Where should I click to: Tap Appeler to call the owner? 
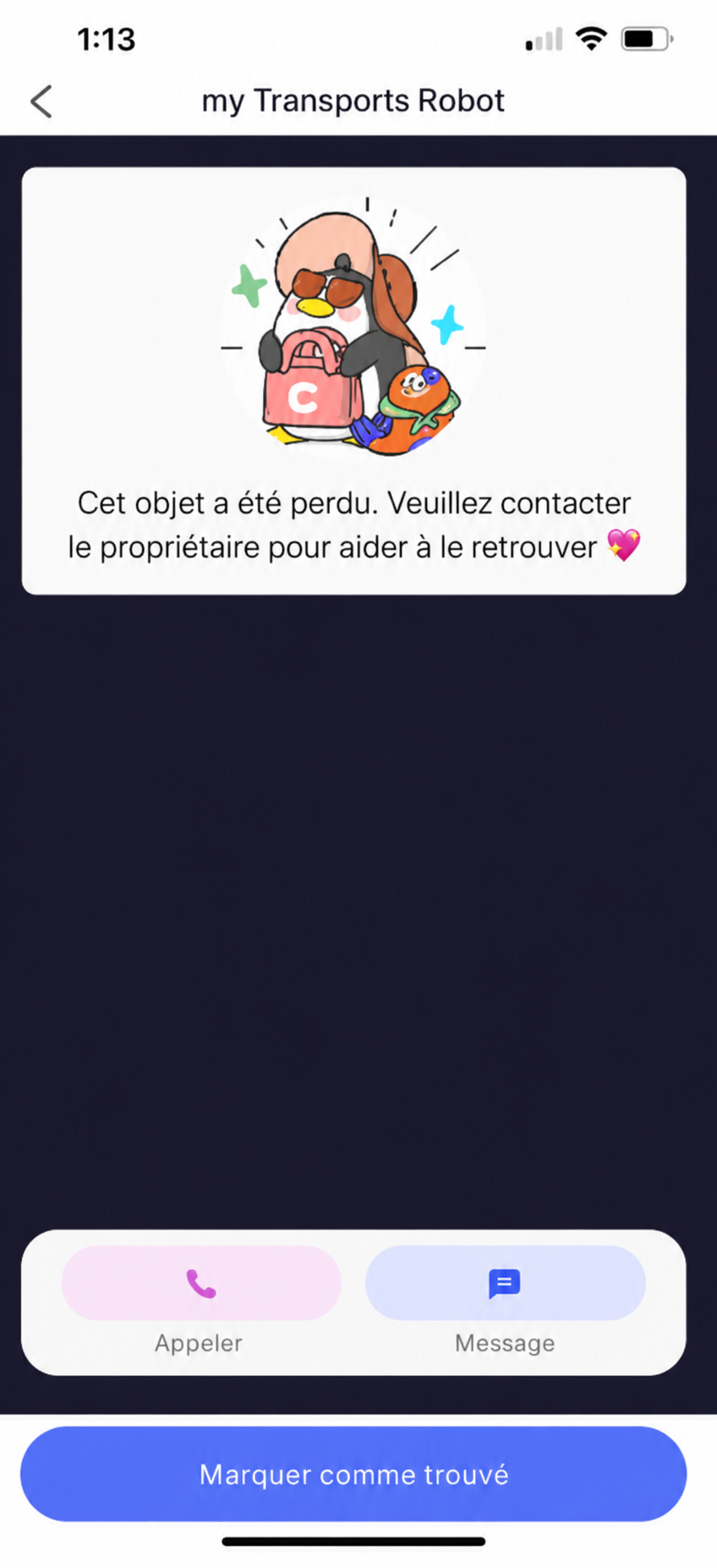[x=201, y=1282]
